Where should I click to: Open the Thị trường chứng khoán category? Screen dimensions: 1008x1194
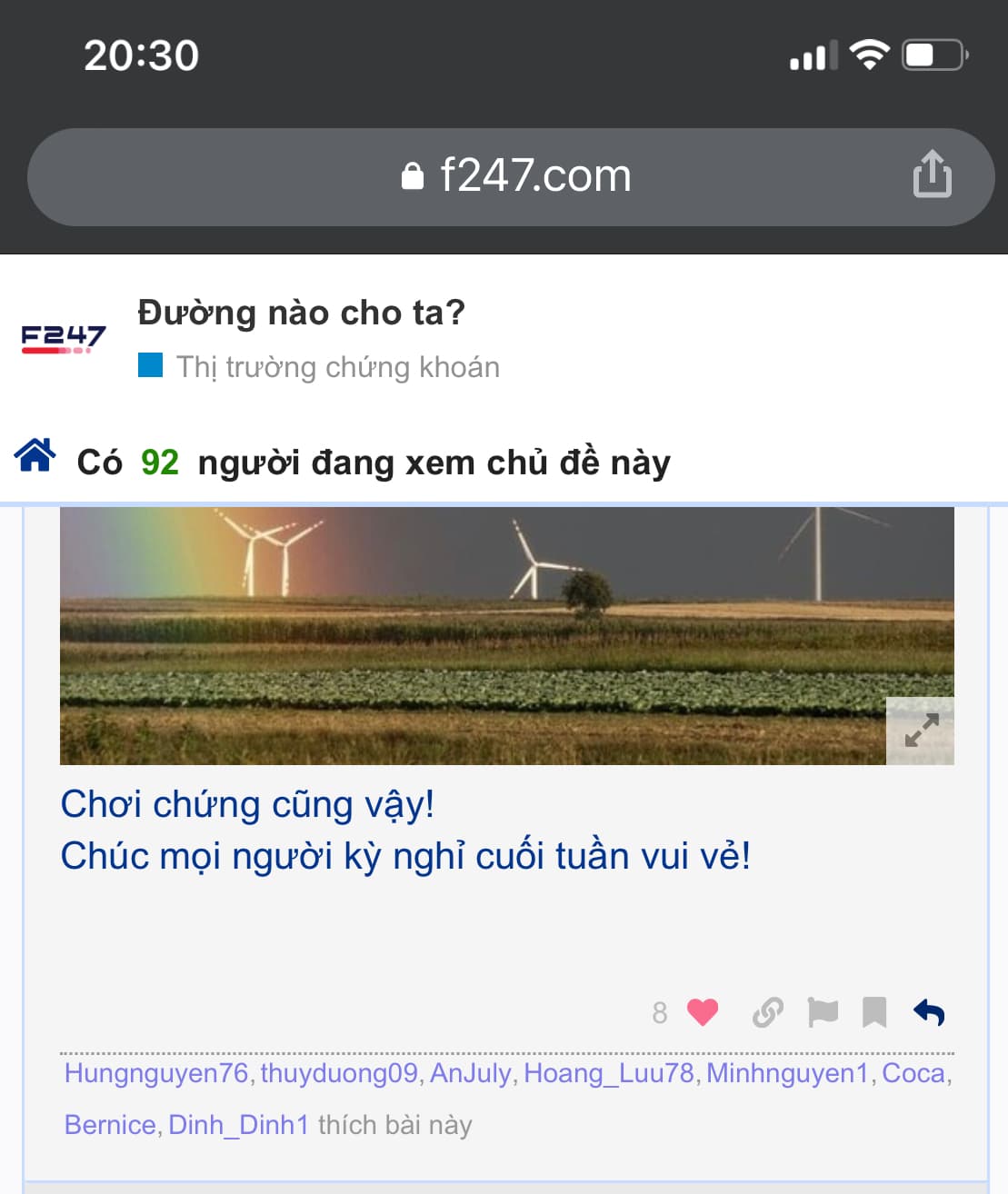pos(336,367)
